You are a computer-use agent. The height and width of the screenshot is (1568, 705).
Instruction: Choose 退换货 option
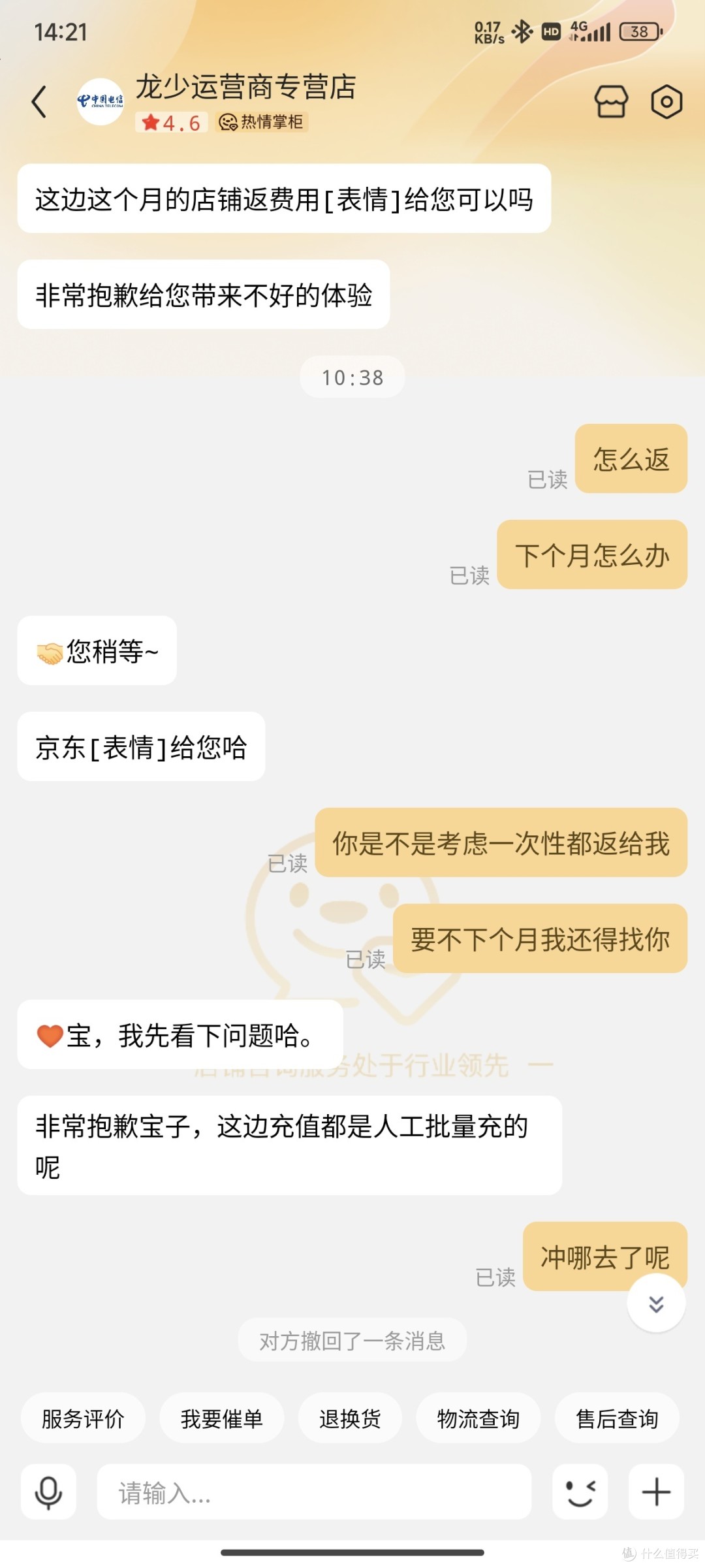[x=350, y=1418]
